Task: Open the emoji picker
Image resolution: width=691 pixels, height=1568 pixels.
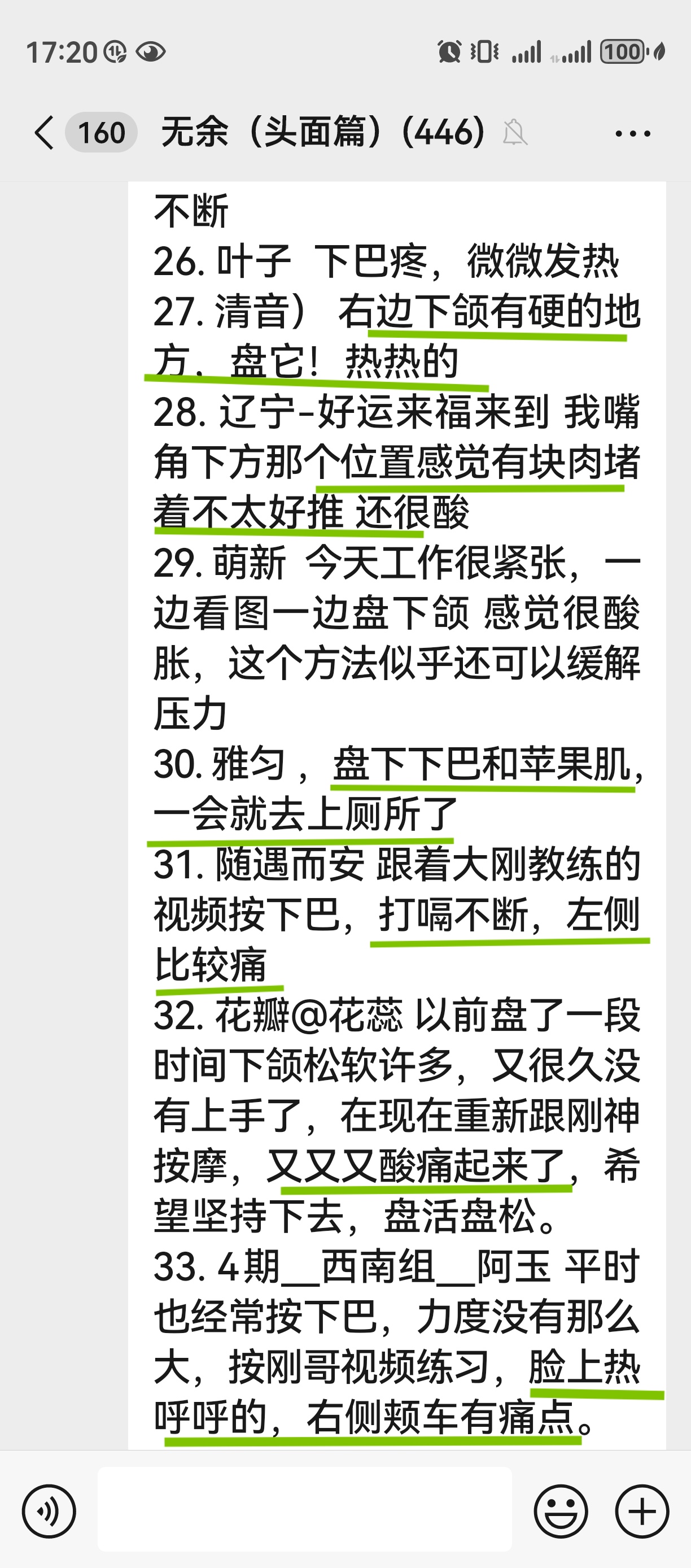Action: 560,1511
